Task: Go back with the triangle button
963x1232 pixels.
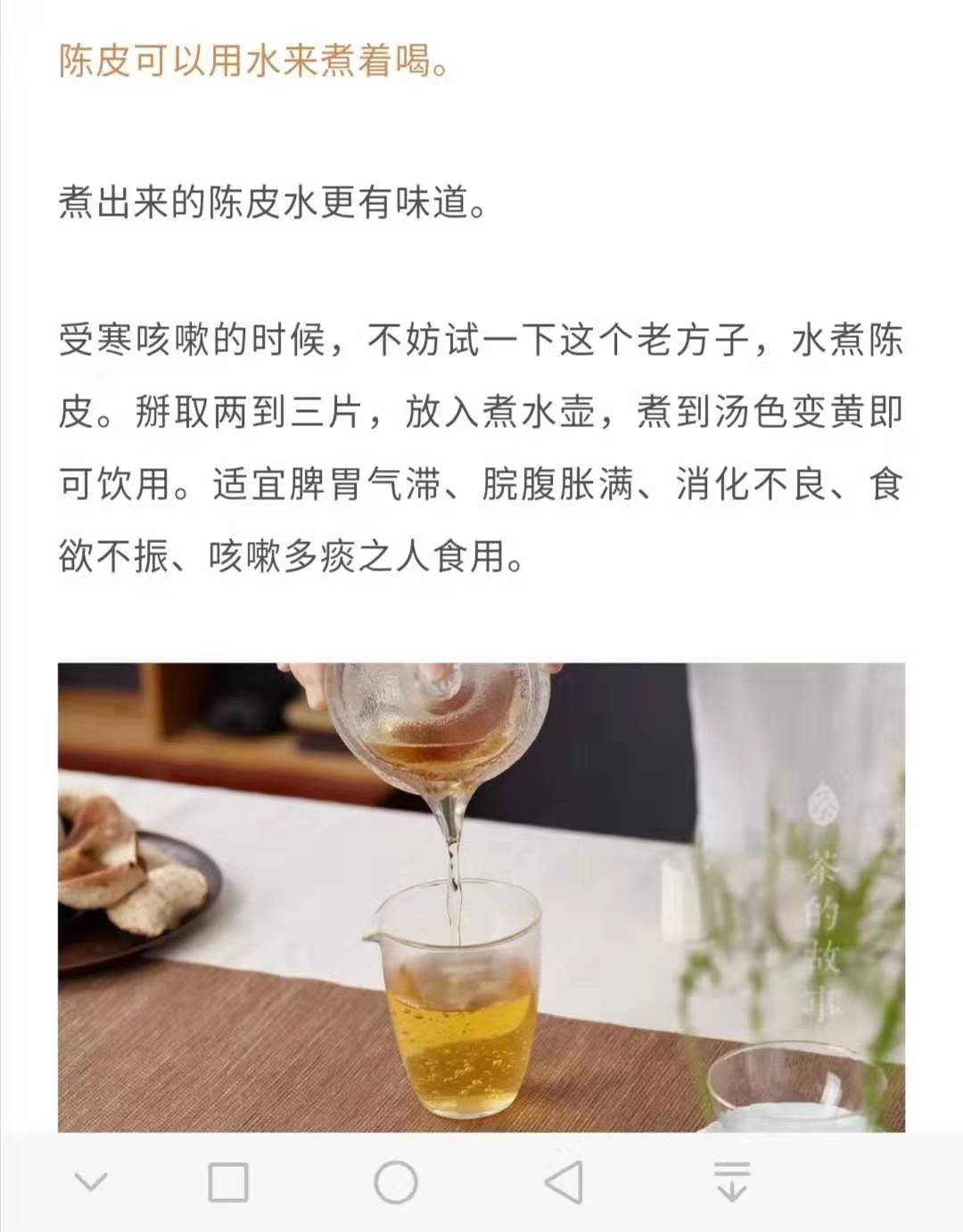Action: (x=564, y=1183)
